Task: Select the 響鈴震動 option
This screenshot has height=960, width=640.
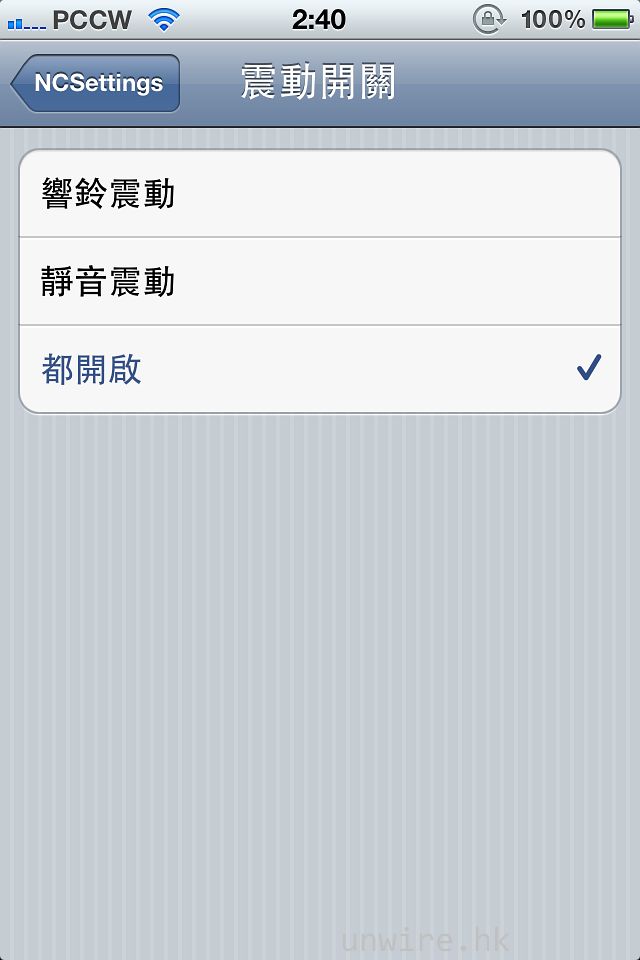Action: (x=320, y=194)
